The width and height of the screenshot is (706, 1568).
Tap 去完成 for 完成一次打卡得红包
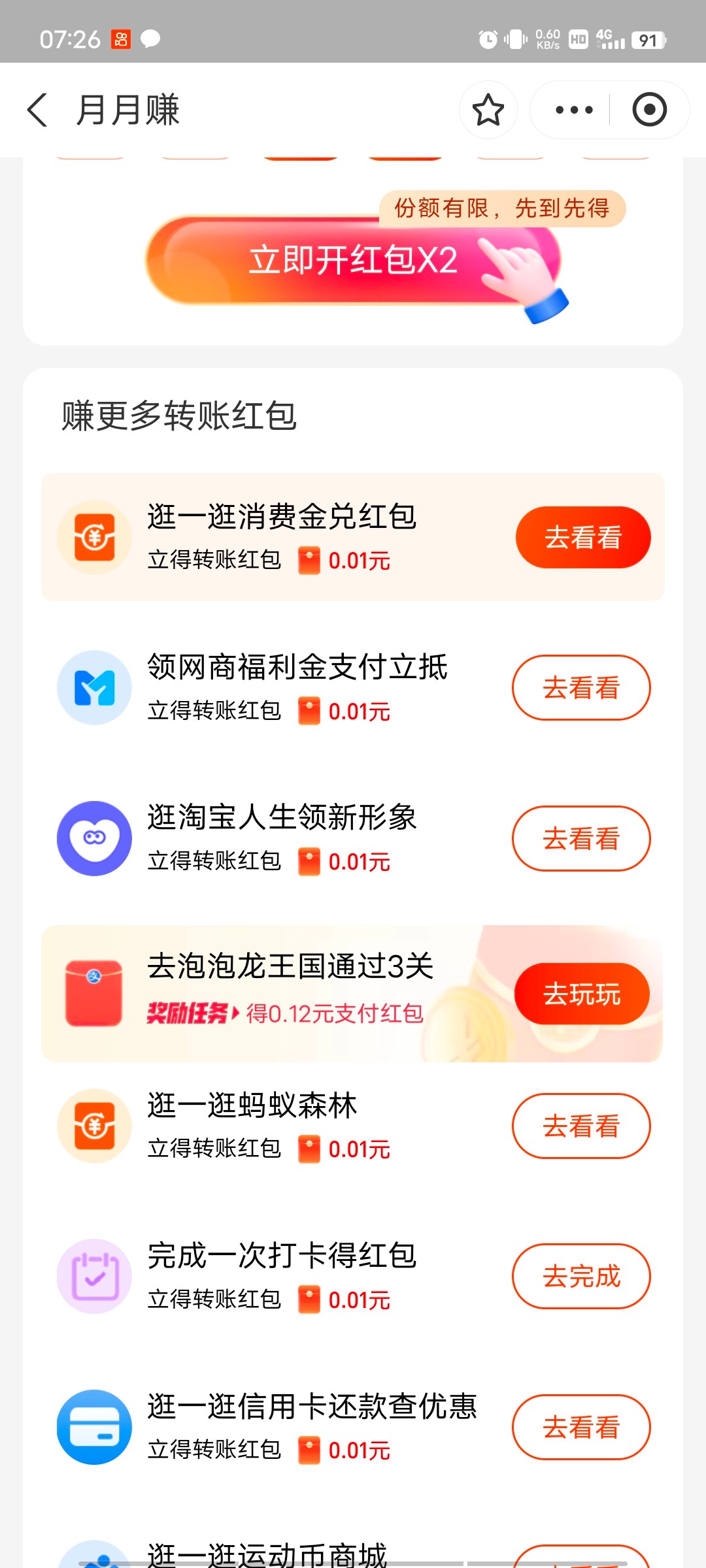coord(581,1276)
